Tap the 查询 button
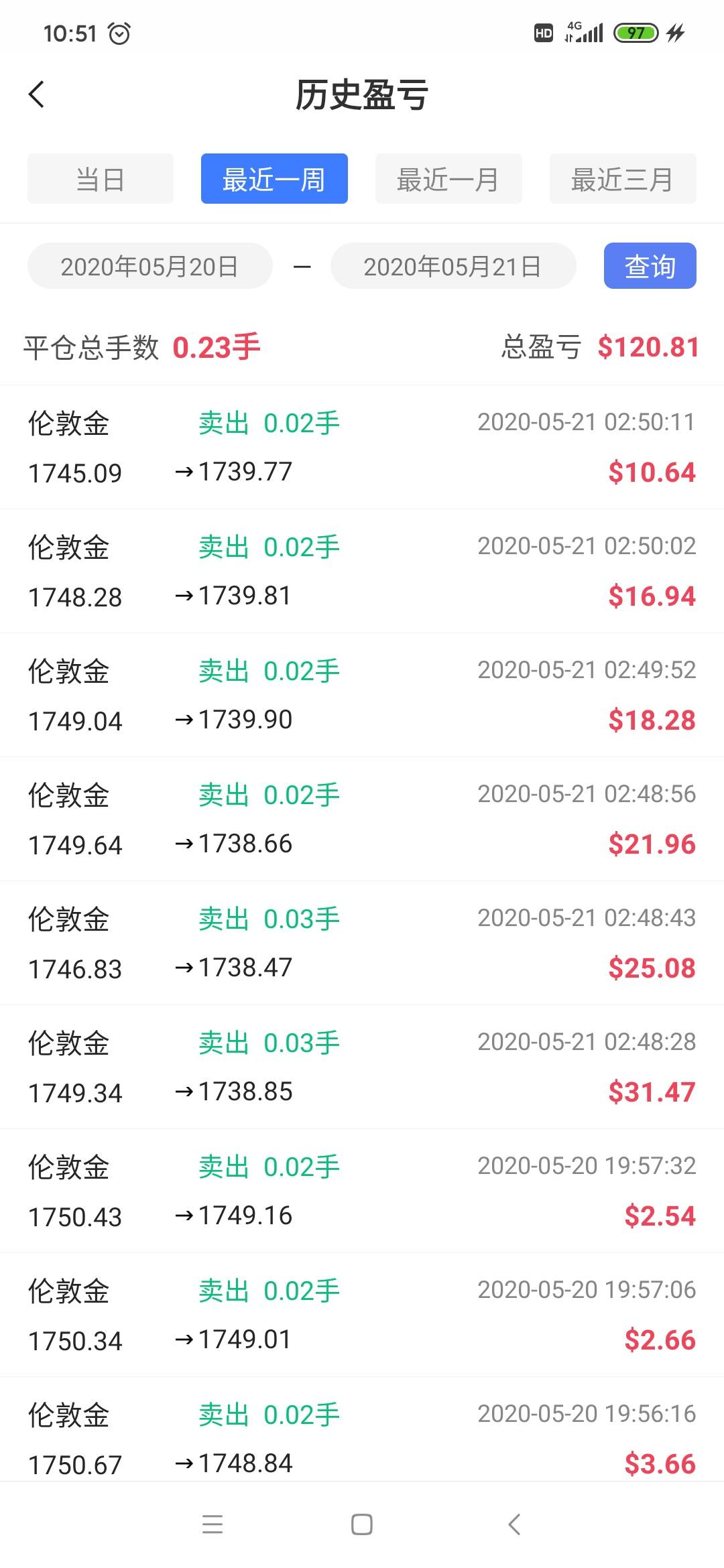 click(650, 266)
